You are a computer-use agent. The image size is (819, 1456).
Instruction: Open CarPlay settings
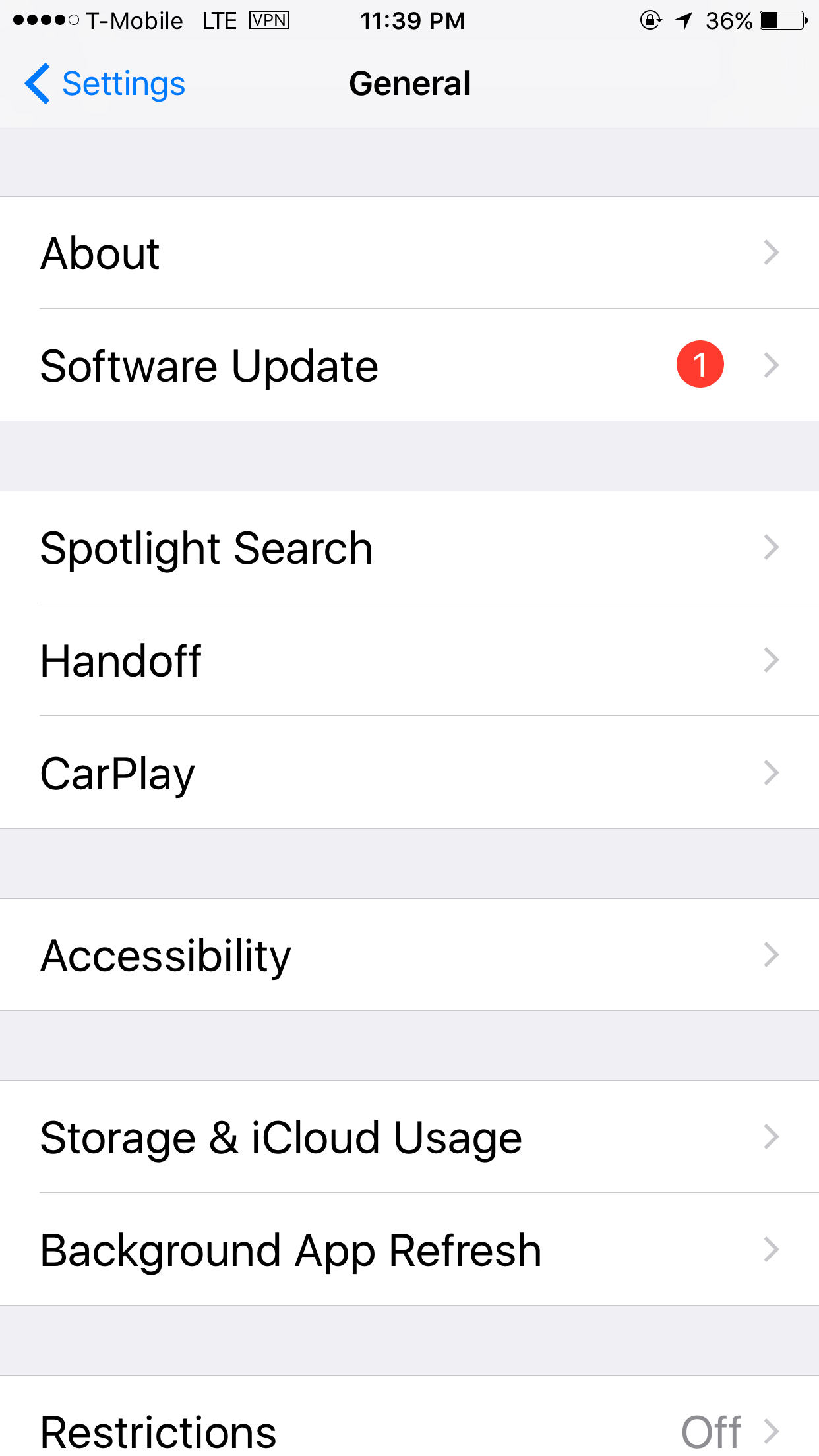coord(409,773)
